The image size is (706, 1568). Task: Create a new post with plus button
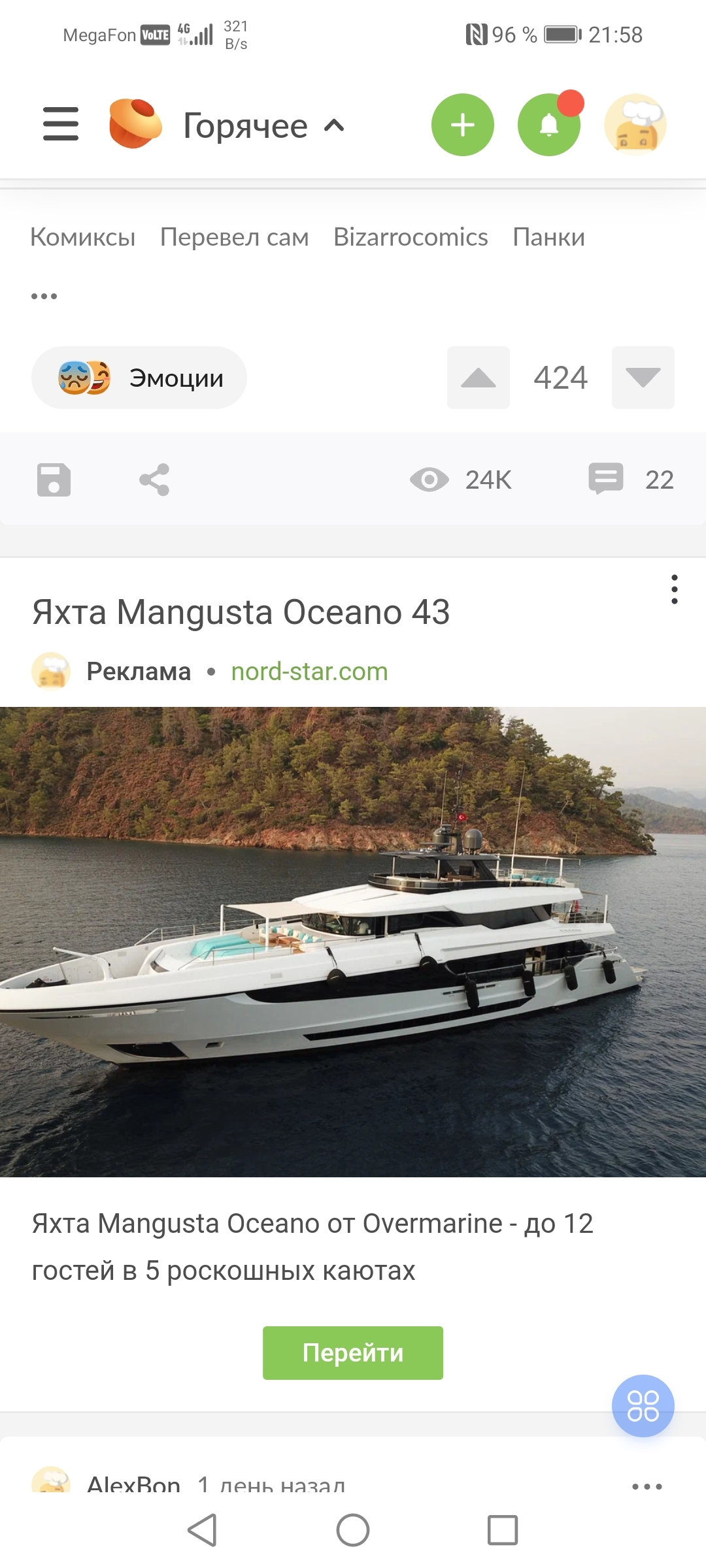pyautogui.click(x=462, y=125)
